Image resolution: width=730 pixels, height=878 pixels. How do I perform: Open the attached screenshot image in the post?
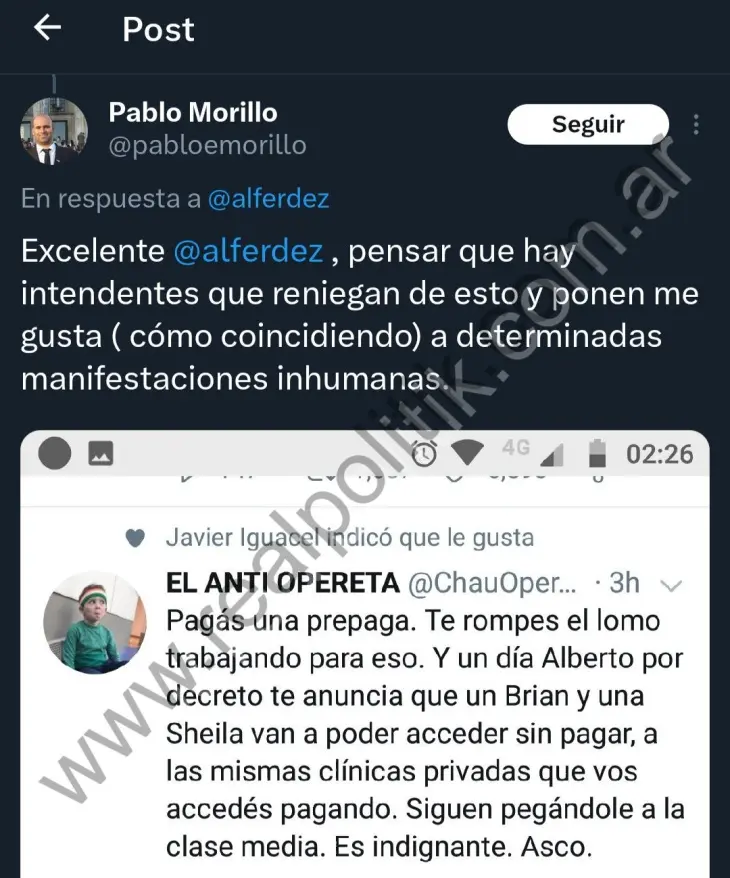(365, 650)
